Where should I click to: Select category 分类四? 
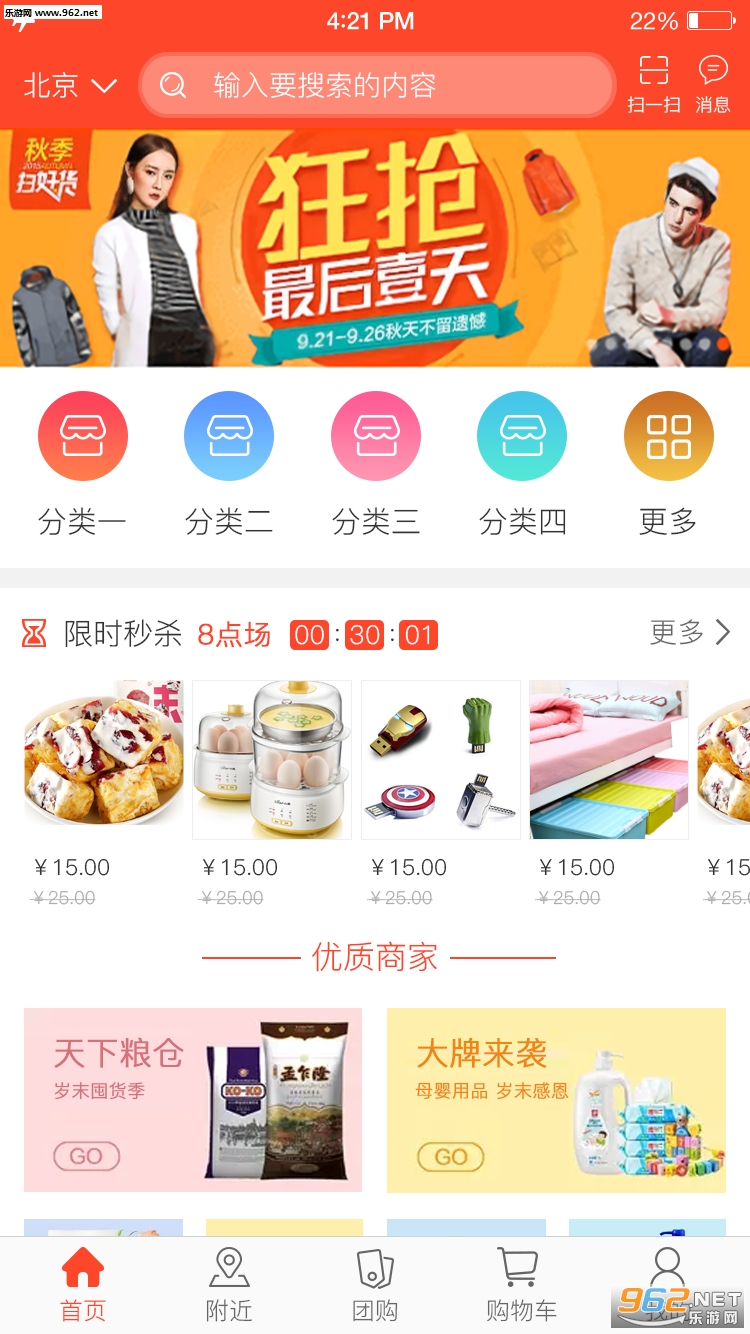522,464
